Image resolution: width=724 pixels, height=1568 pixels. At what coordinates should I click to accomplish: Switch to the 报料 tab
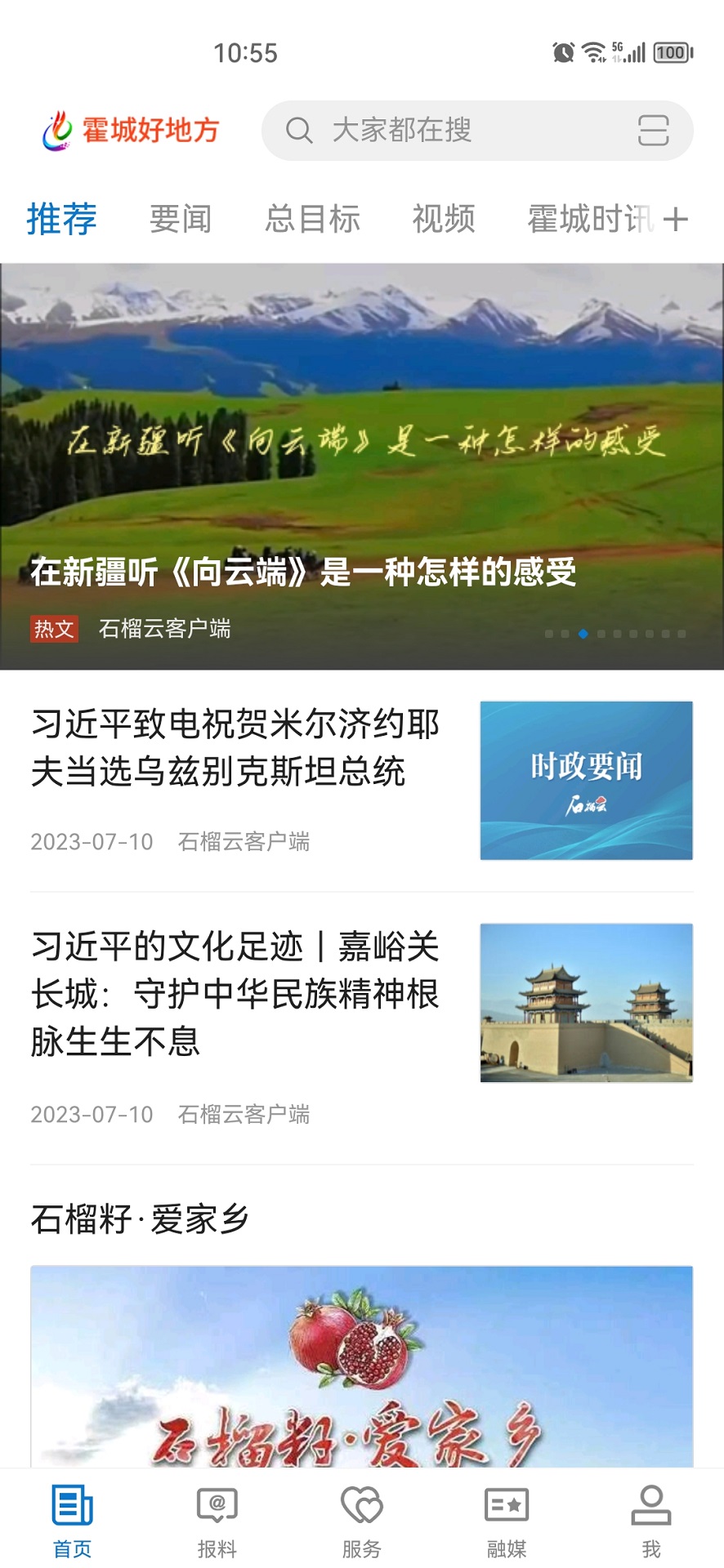pos(217,1521)
